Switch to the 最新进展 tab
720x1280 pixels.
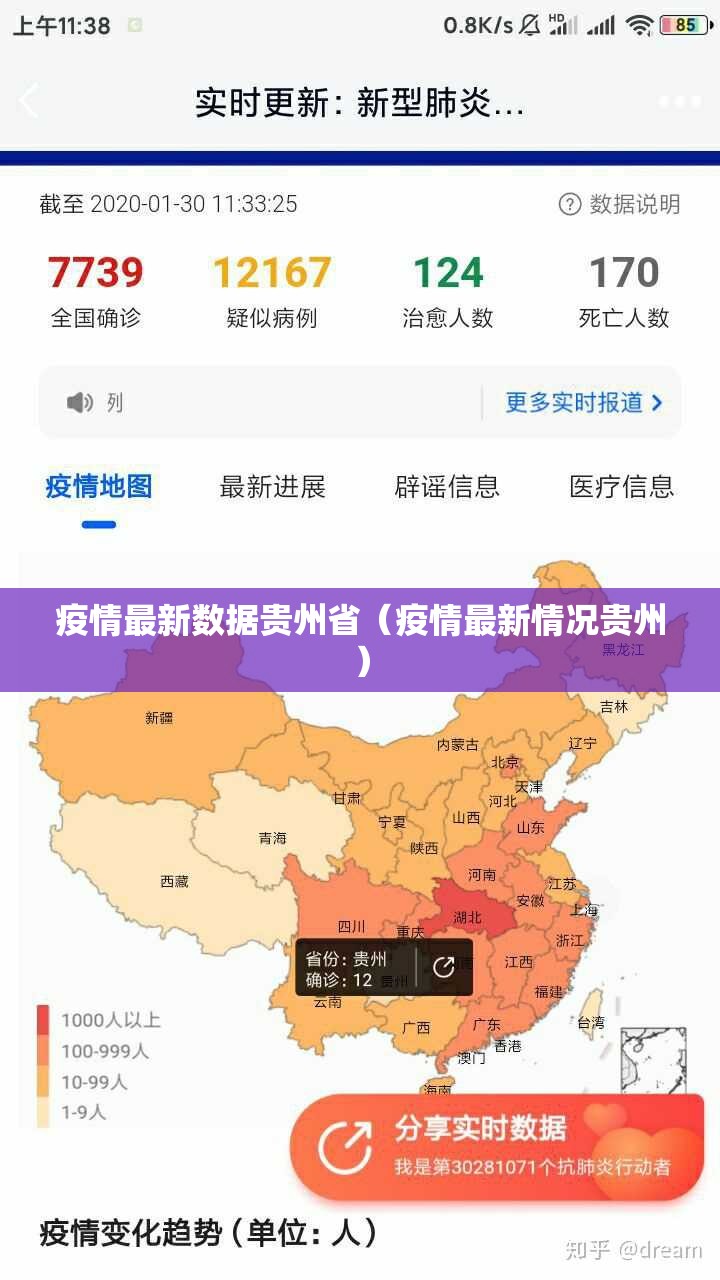[x=272, y=487]
